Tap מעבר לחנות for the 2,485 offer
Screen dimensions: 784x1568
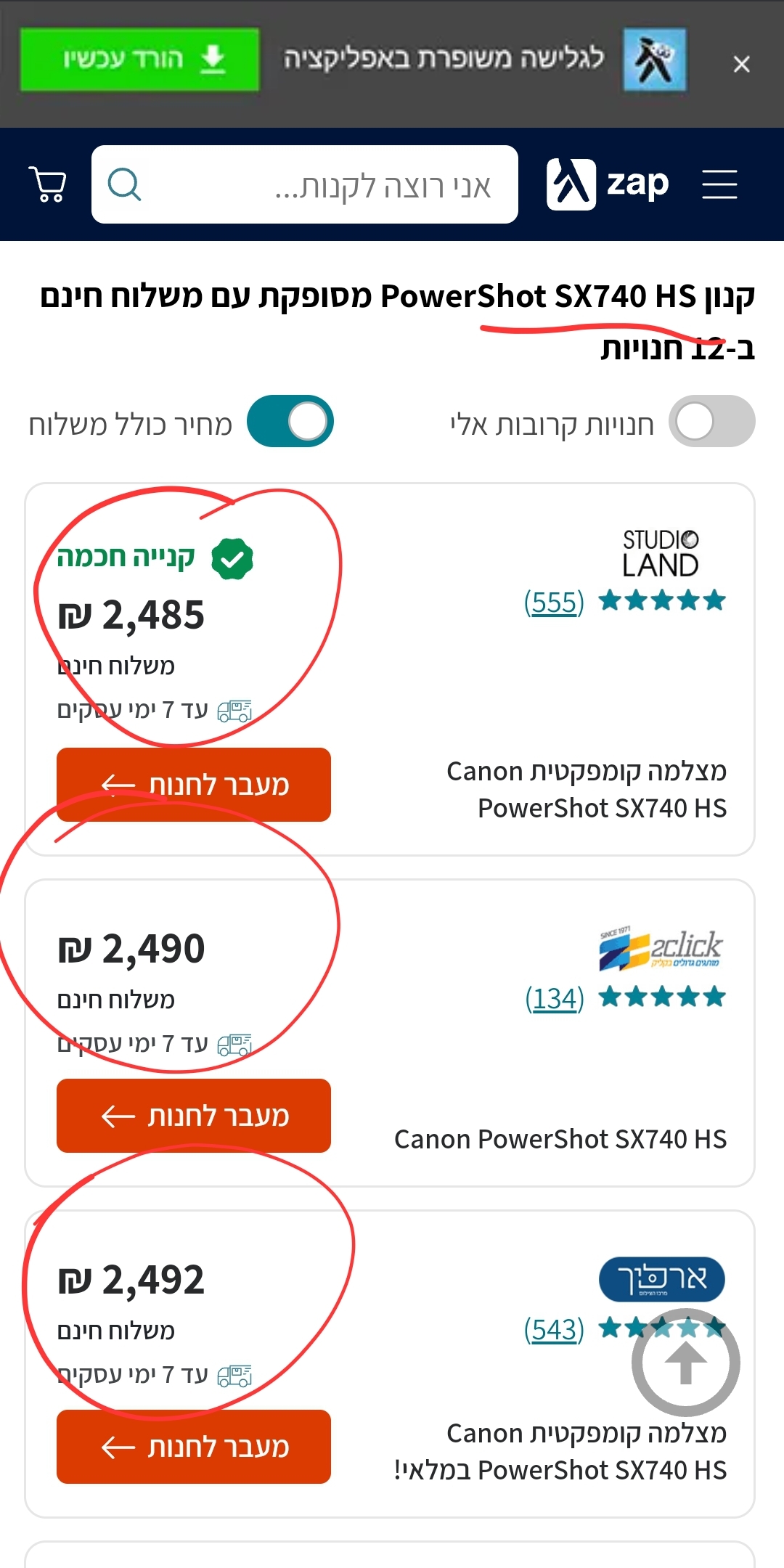(x=194, y=785)
